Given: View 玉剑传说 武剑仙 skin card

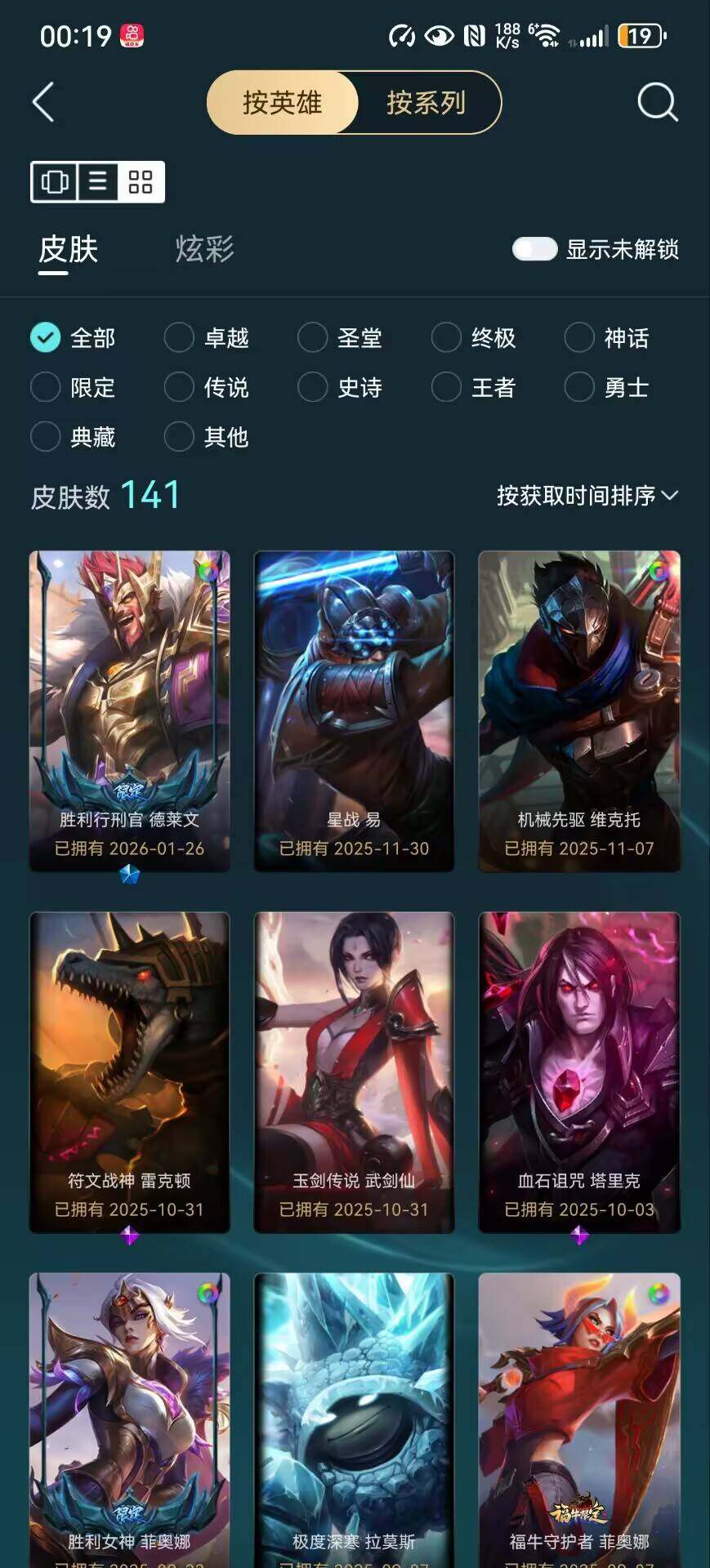Looking at the screenshot, I should point(354,1071).
